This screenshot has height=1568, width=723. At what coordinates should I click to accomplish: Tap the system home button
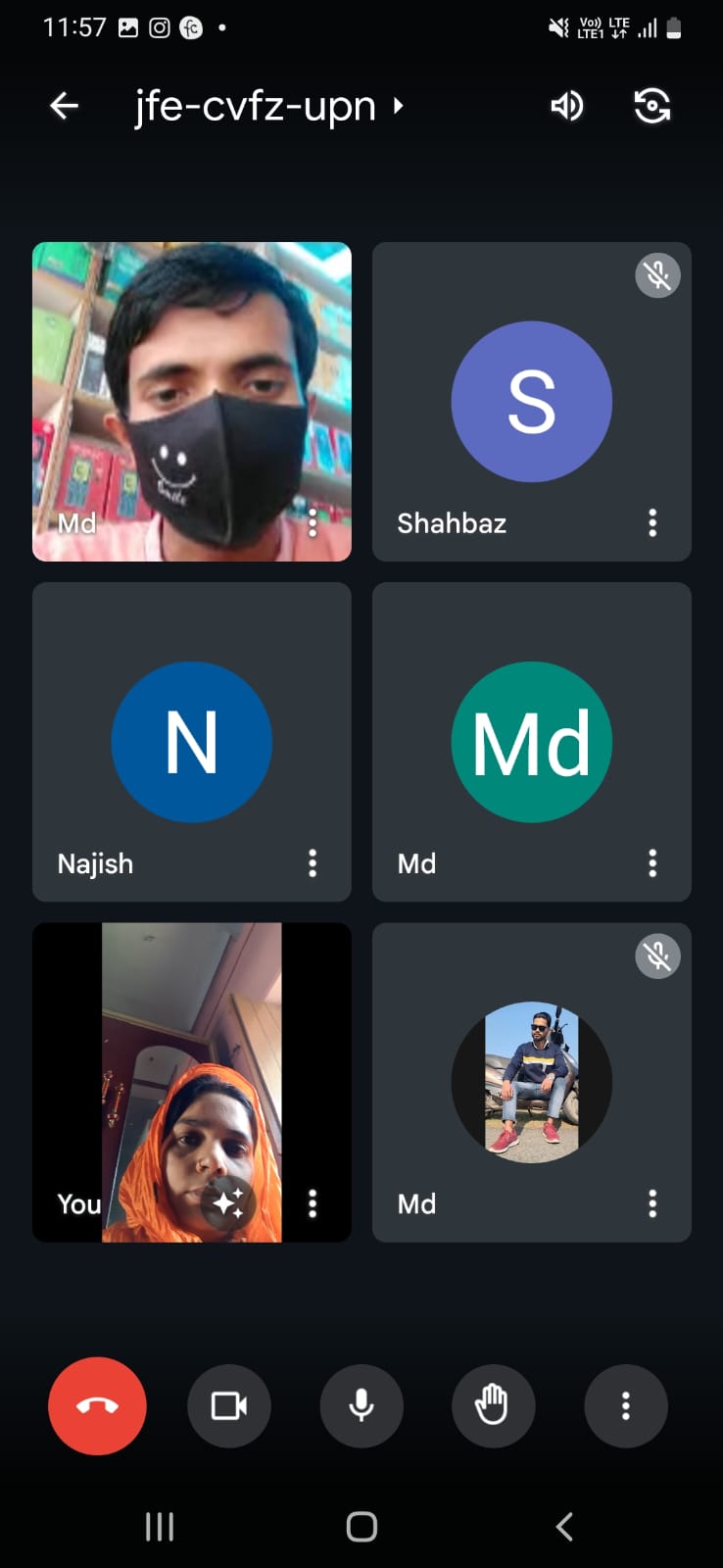point(361,1526)
